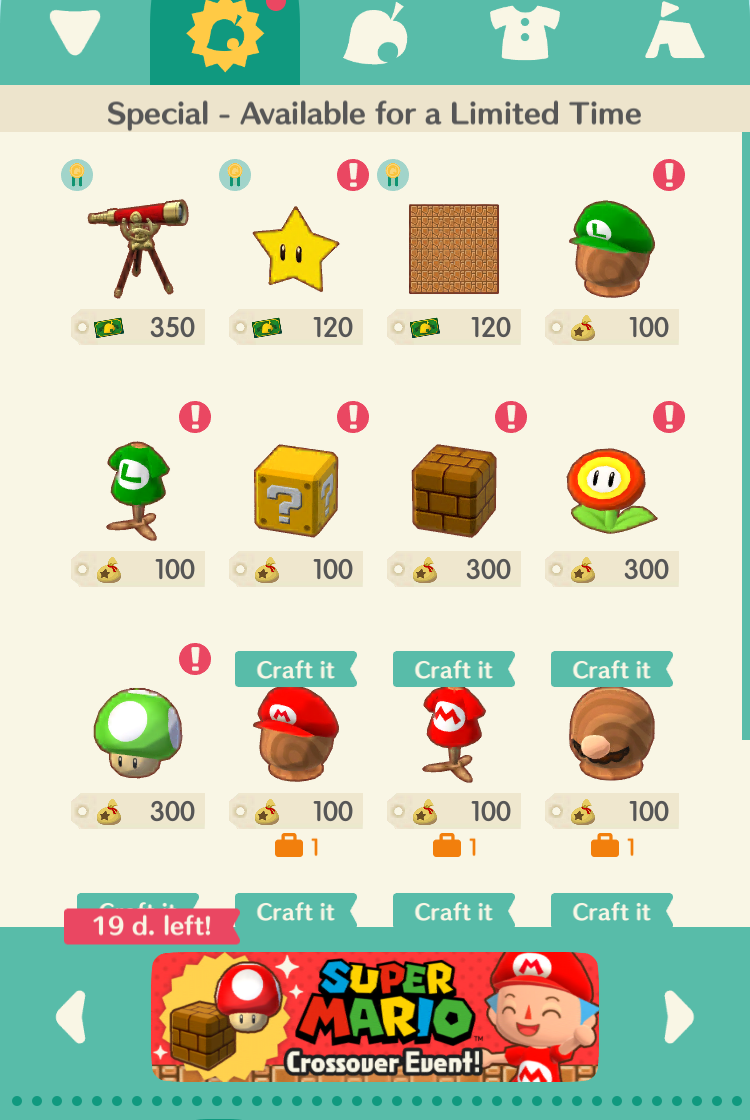The height and width of the screenshot is (1120, 750).
Task: Go to the previous event banner
Action: 70,1017
